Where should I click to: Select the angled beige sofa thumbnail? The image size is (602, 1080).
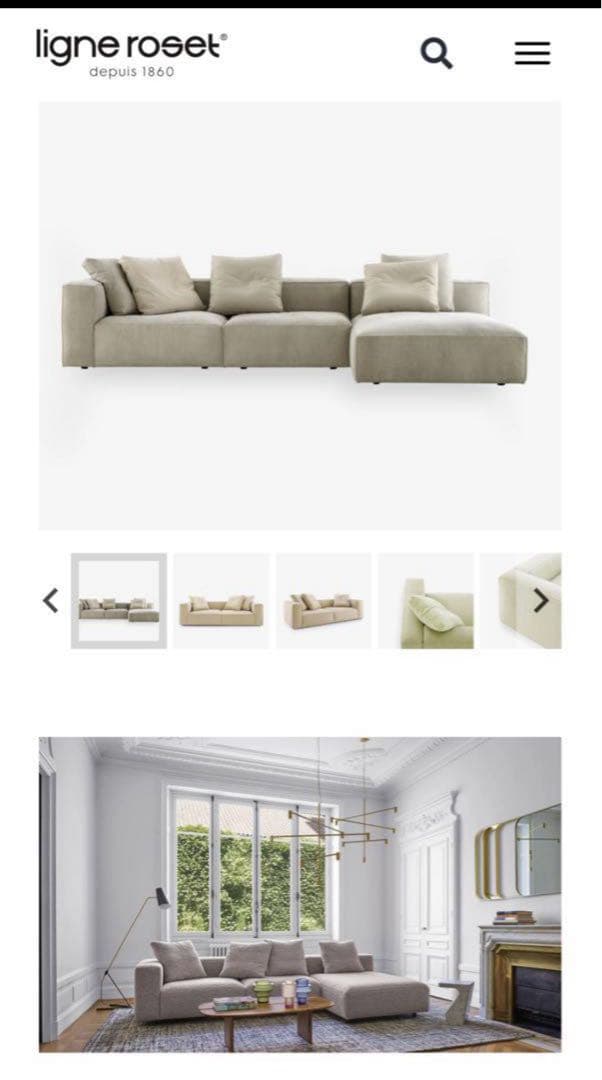323,601
